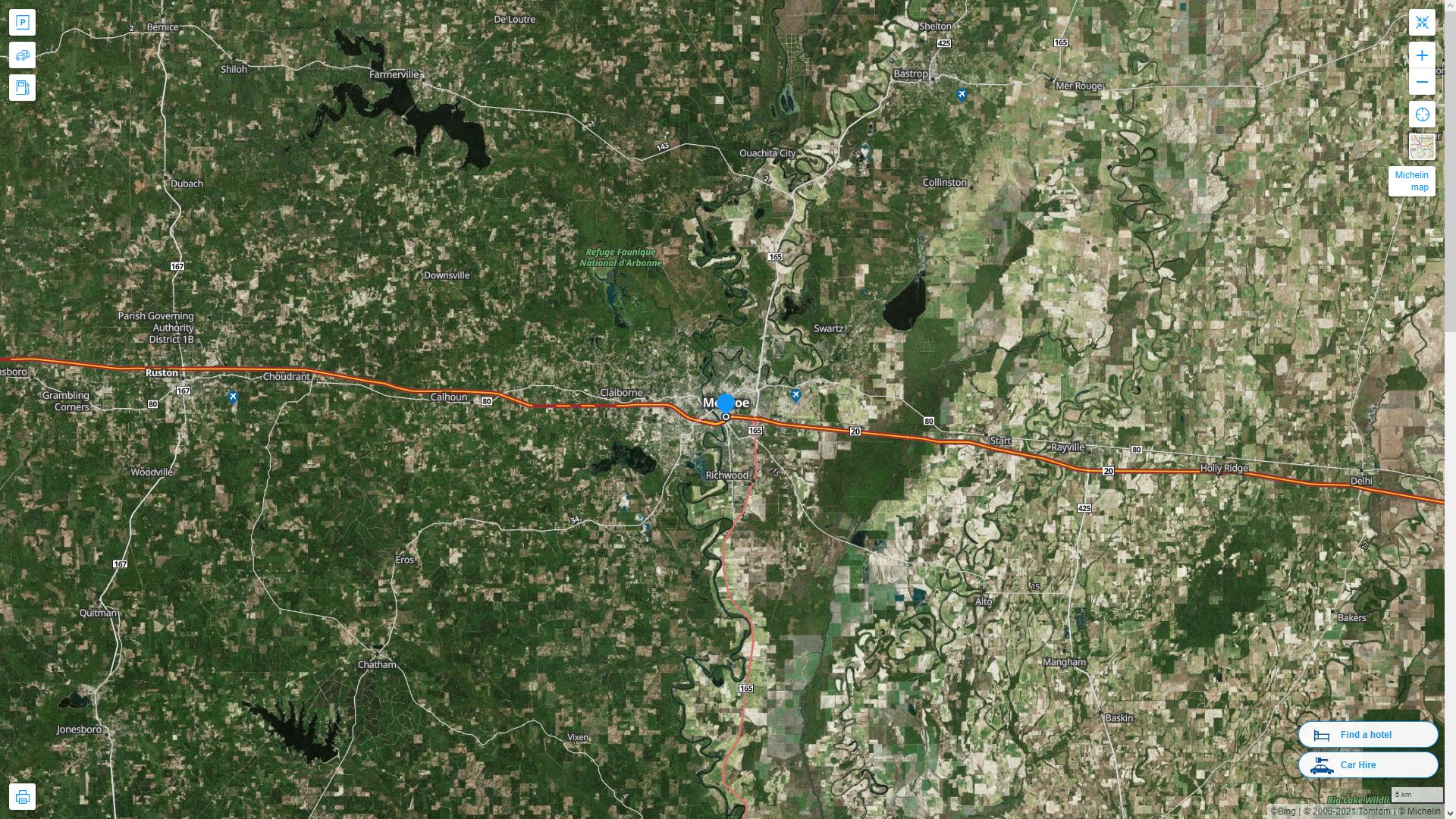Zoom out of the map
Image resolution: width=1456 pixels, height=819 pixels.
1422,82
